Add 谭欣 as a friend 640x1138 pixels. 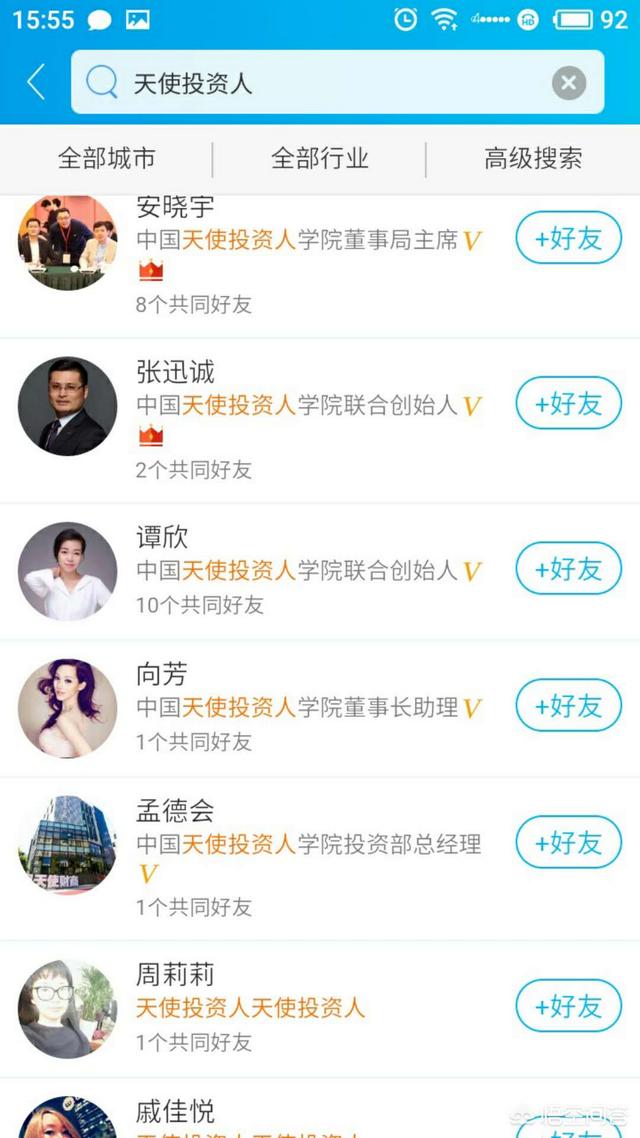click(x=568, y=569)
